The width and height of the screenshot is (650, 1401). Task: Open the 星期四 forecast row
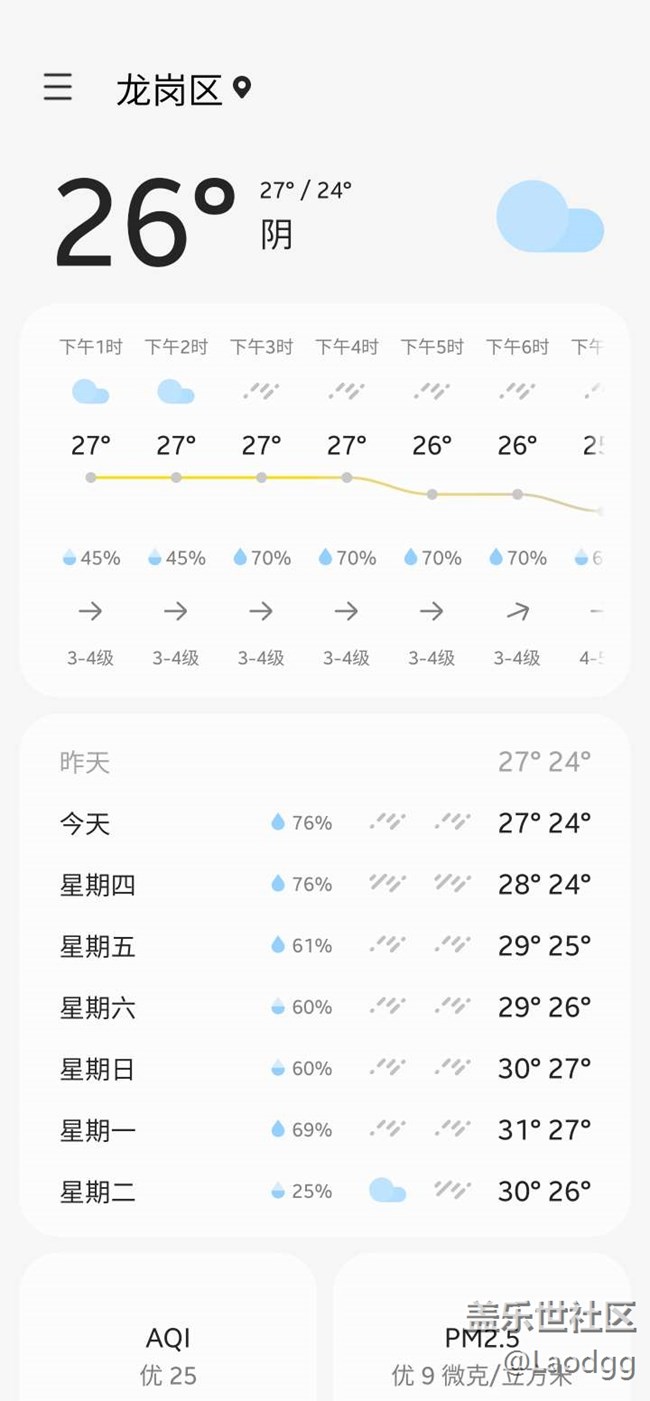[x=325, y=884]
